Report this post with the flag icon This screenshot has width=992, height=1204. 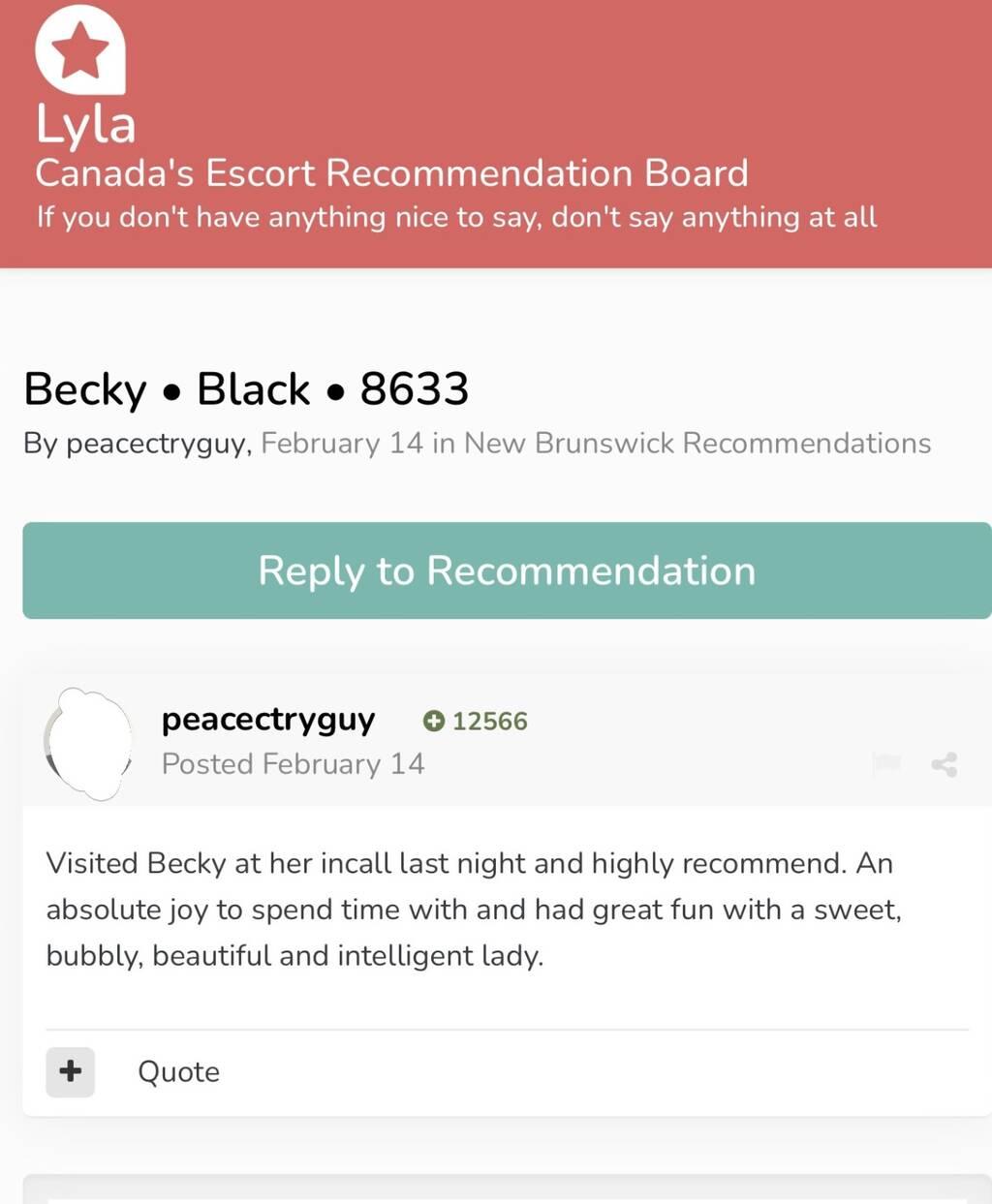(886, 763)
